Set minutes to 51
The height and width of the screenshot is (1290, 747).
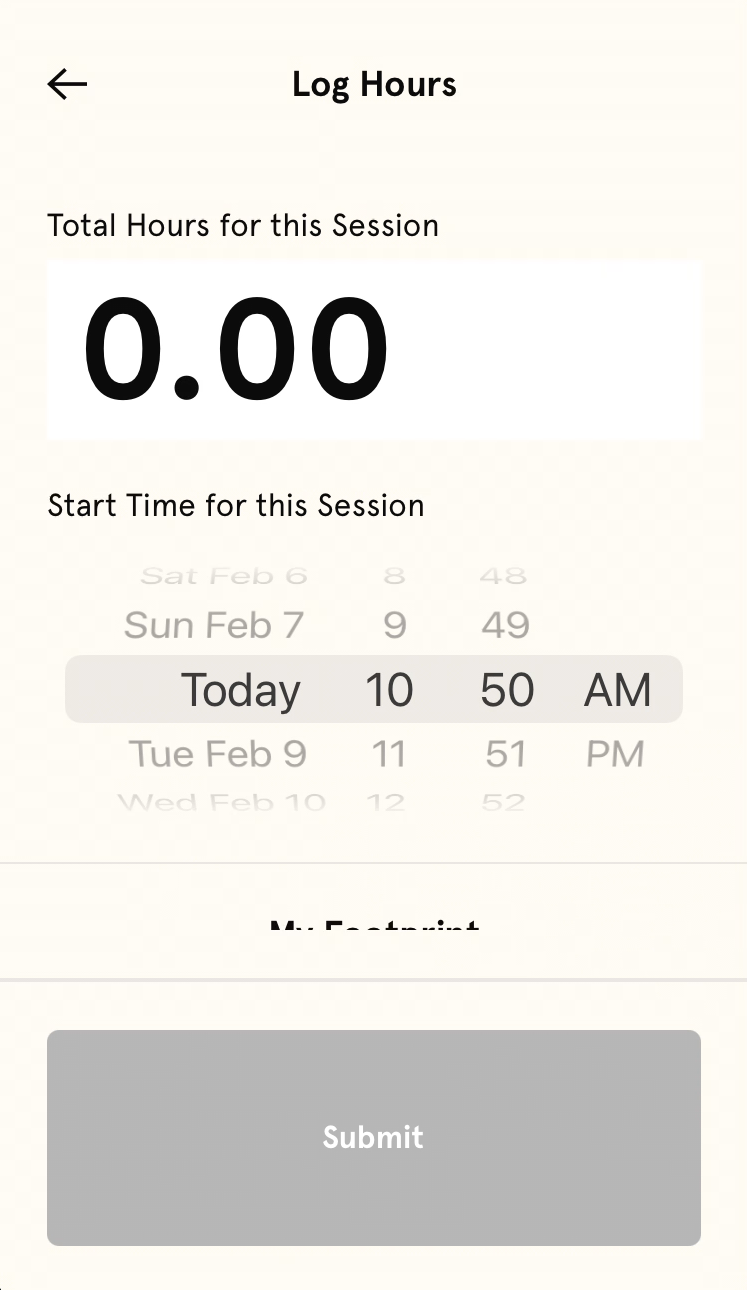click(506, 754)
